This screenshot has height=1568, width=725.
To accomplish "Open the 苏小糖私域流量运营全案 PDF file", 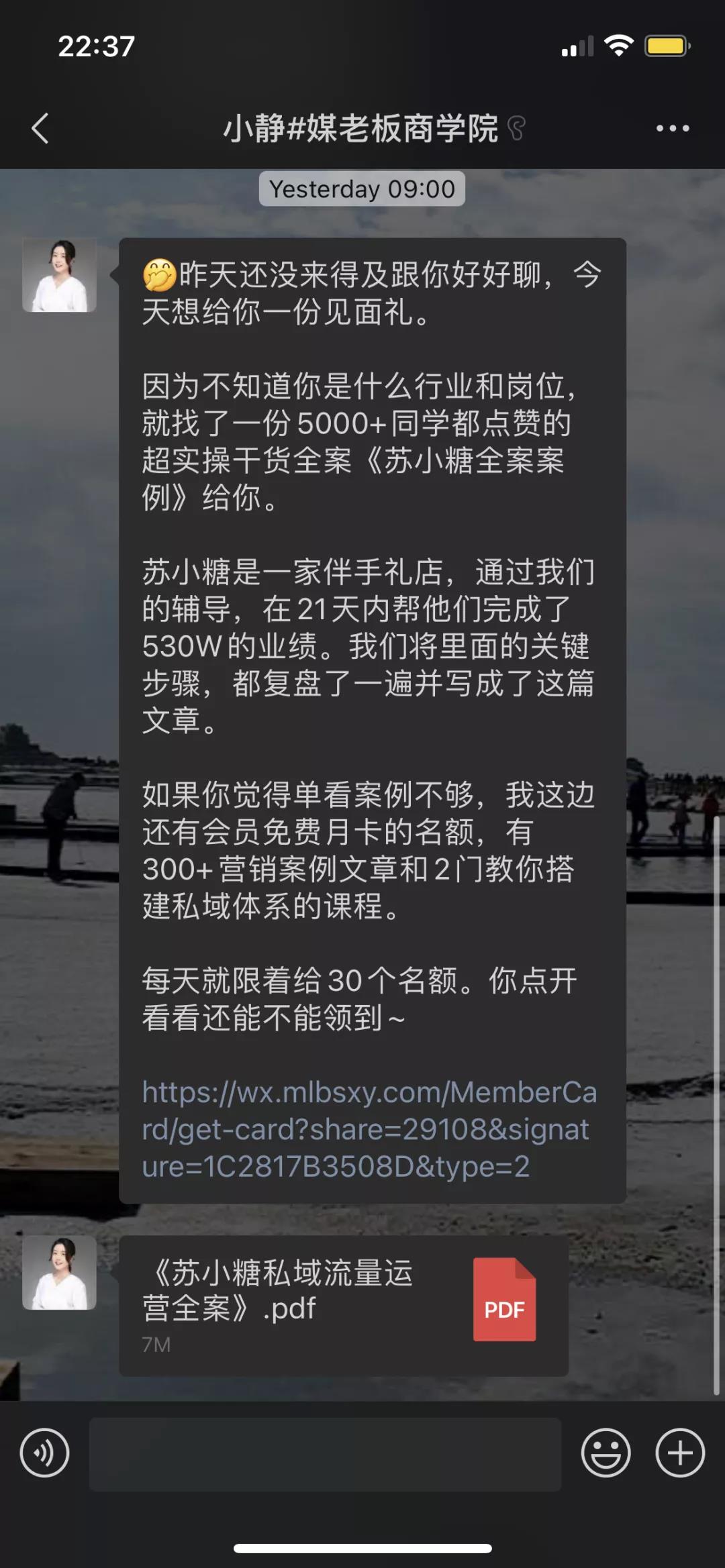I will [344, 1305].
